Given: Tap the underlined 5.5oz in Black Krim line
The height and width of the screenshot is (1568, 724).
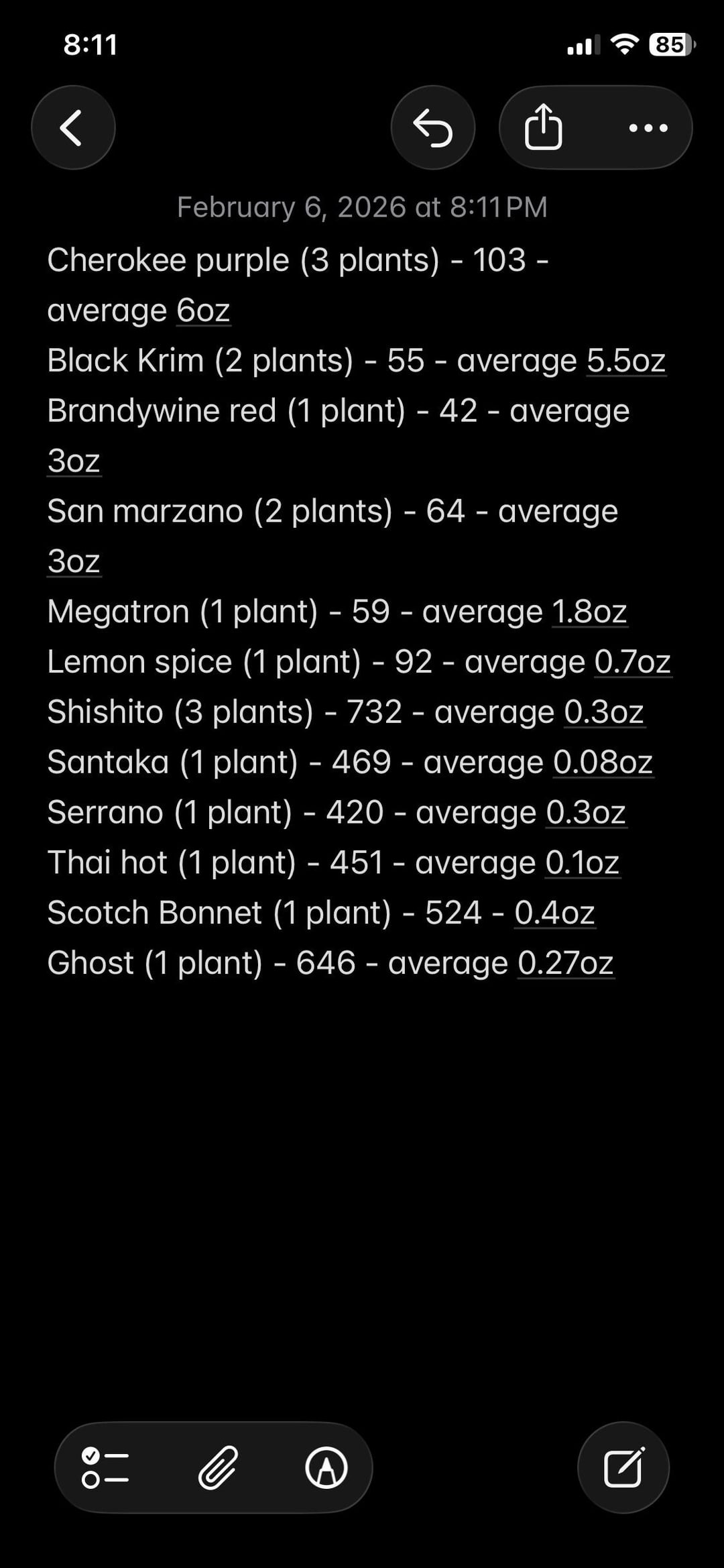Looking at the screenshot, I should pos(626,361).
